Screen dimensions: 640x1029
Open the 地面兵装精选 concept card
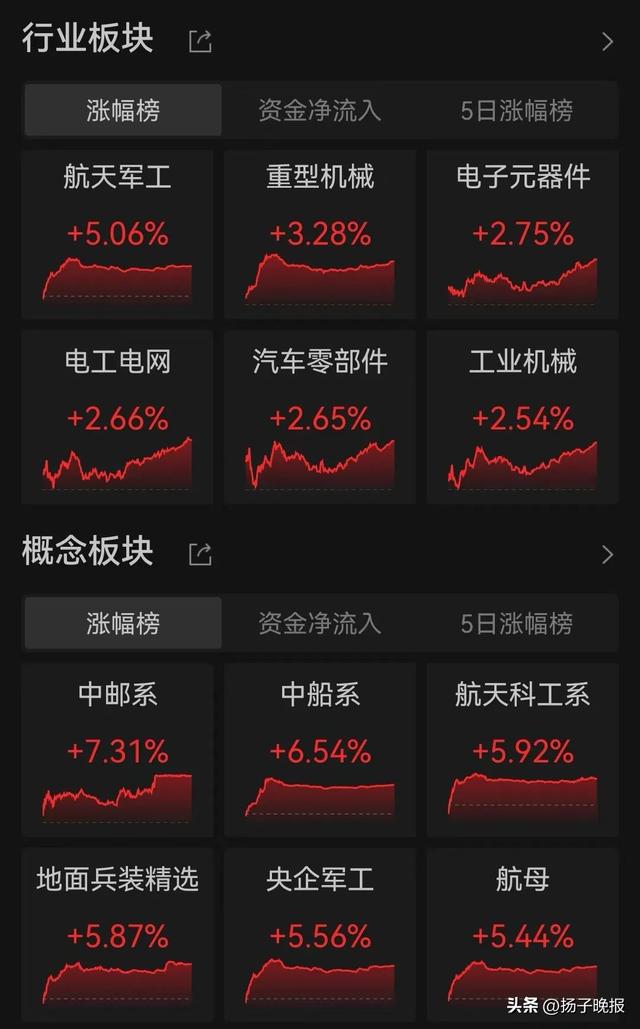pos(117,934)
